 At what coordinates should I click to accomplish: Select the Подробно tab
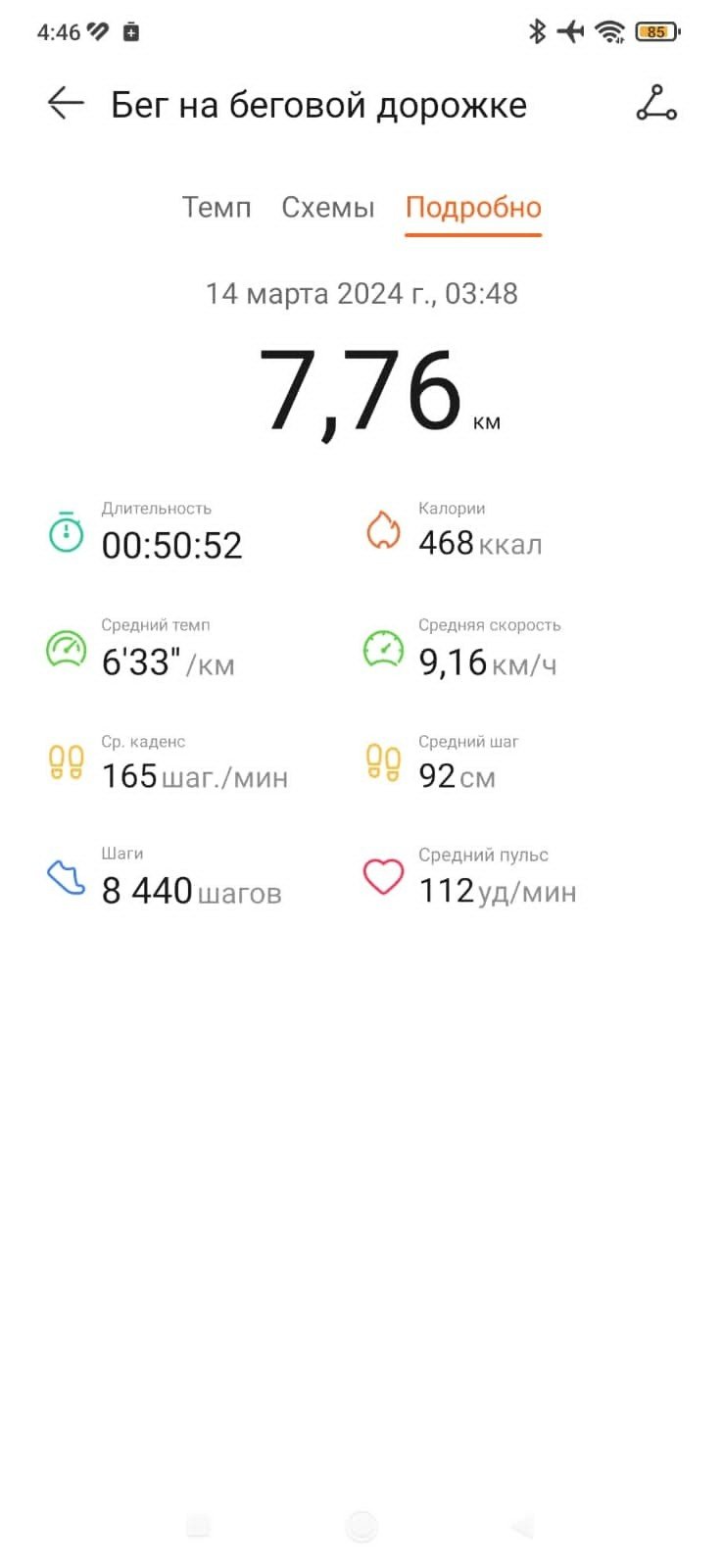473,208
